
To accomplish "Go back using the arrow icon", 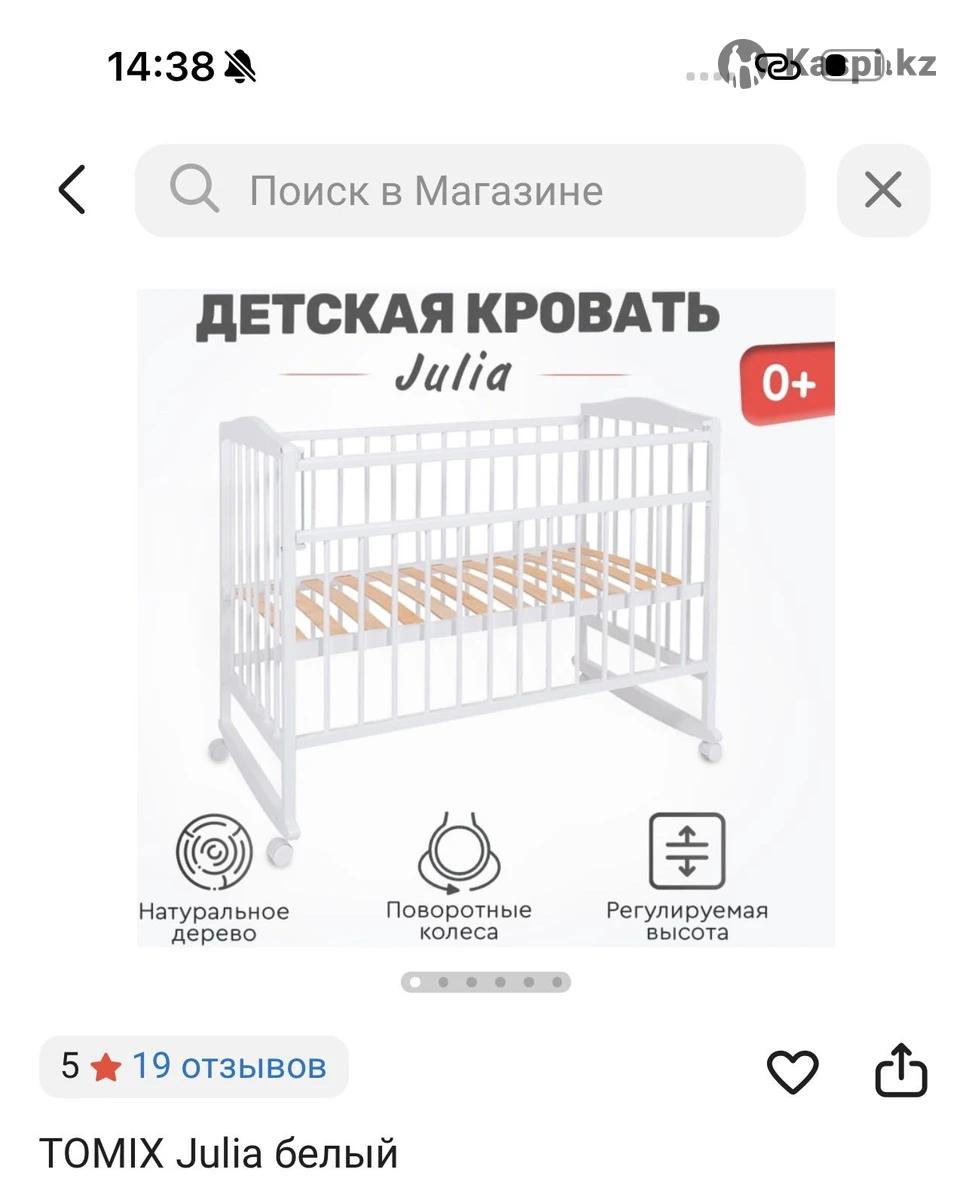I will tap(72, 190).
